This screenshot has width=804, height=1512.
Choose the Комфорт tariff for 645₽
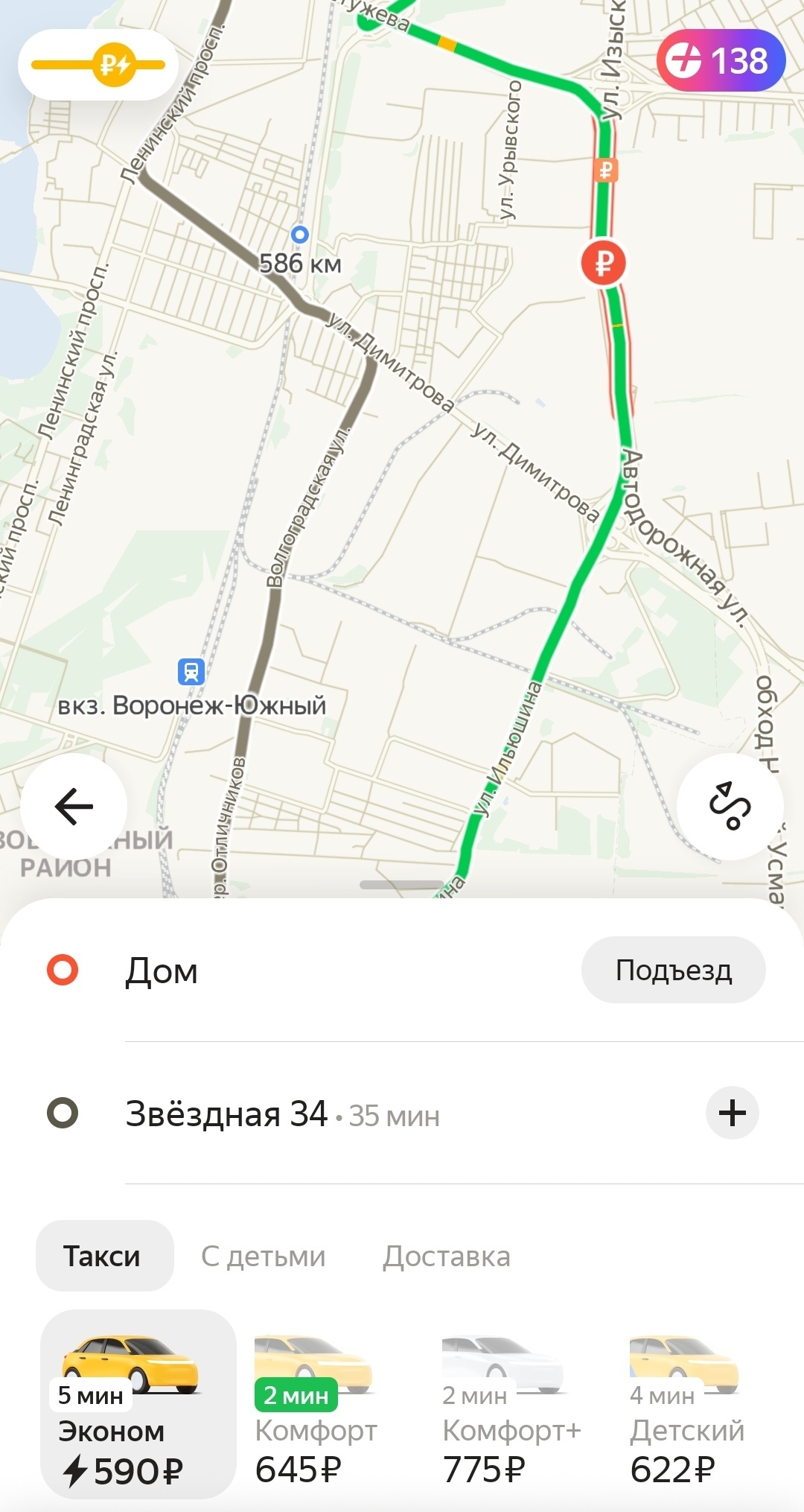(x=316, y=1404)
